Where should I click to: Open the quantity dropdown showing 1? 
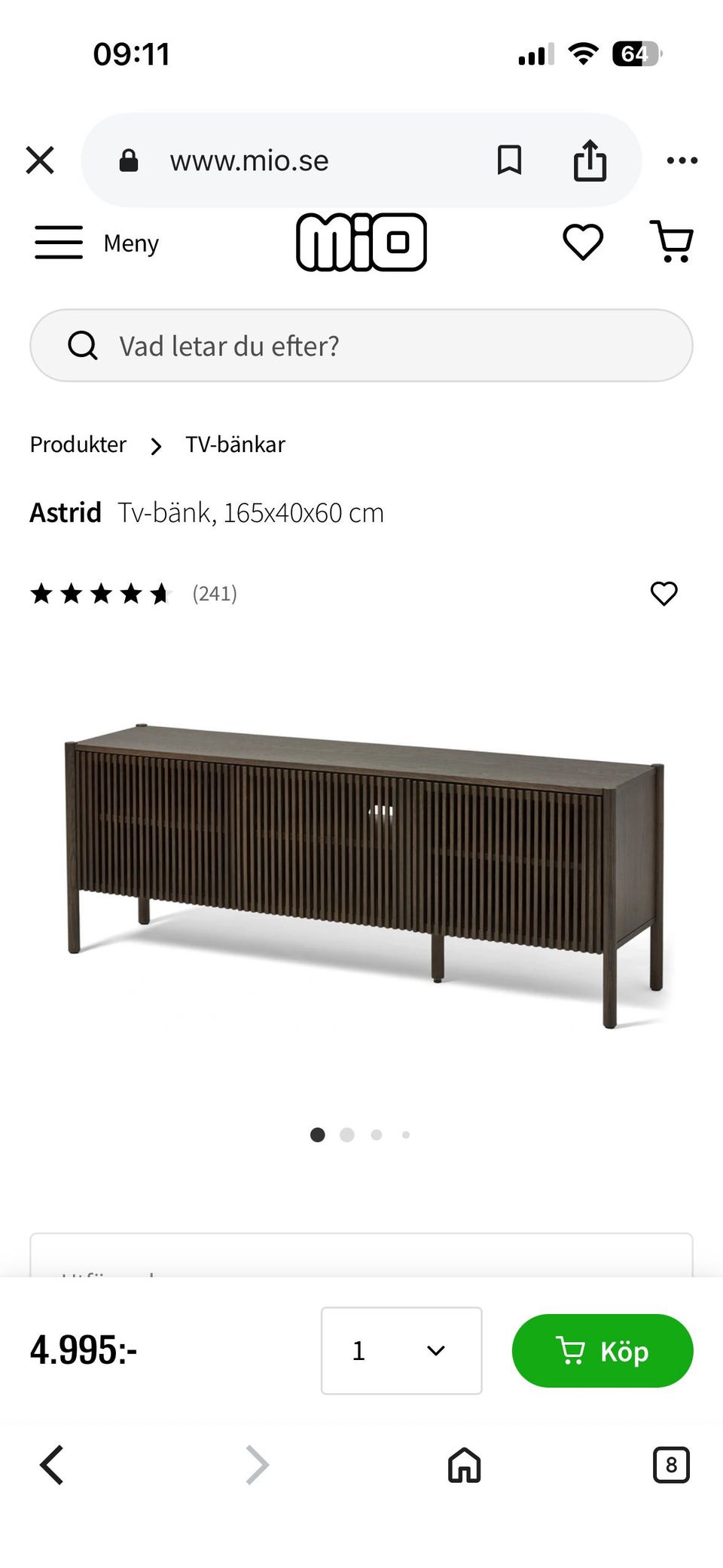tap(401, 1351)
